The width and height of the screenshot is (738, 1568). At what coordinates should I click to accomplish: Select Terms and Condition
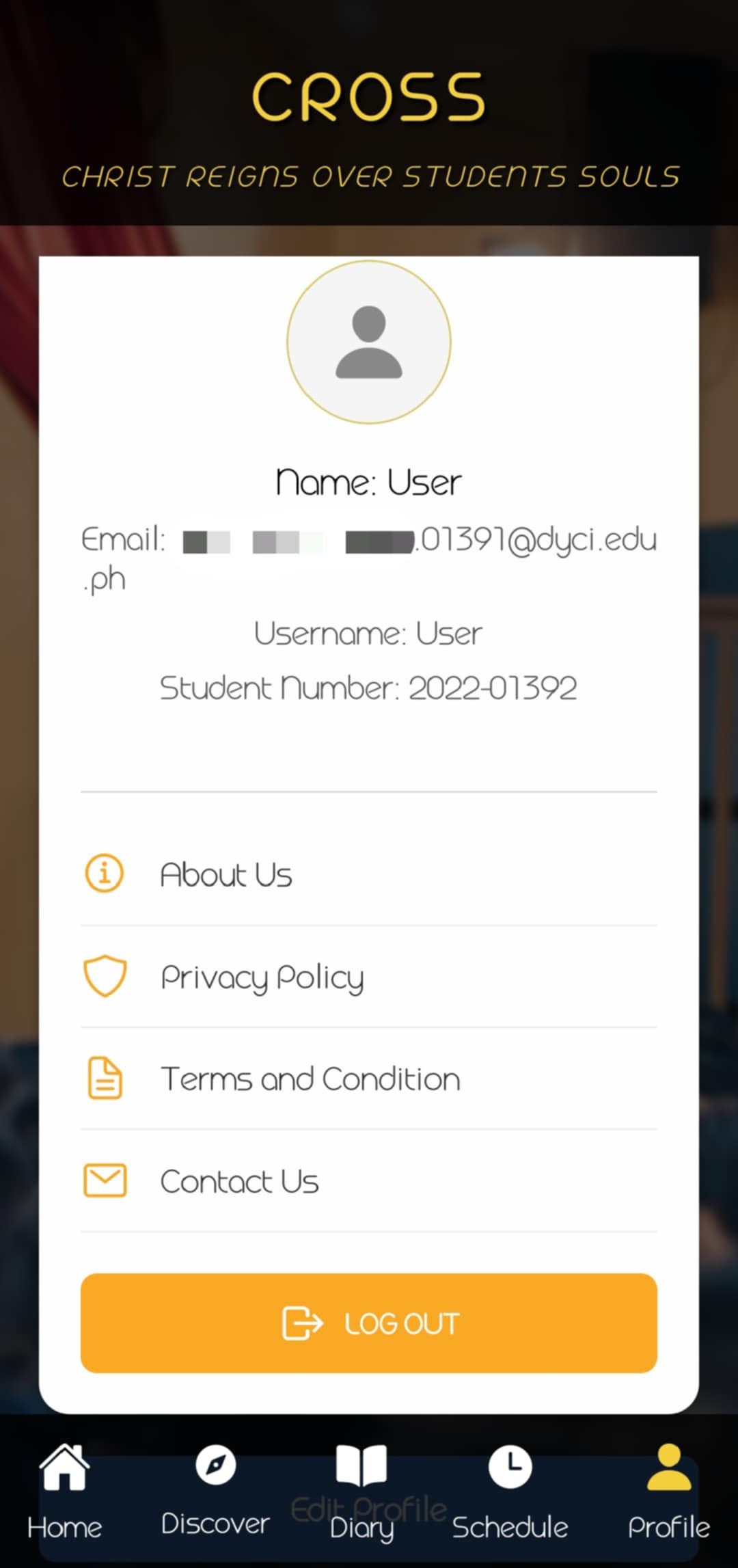(310, 1079)
